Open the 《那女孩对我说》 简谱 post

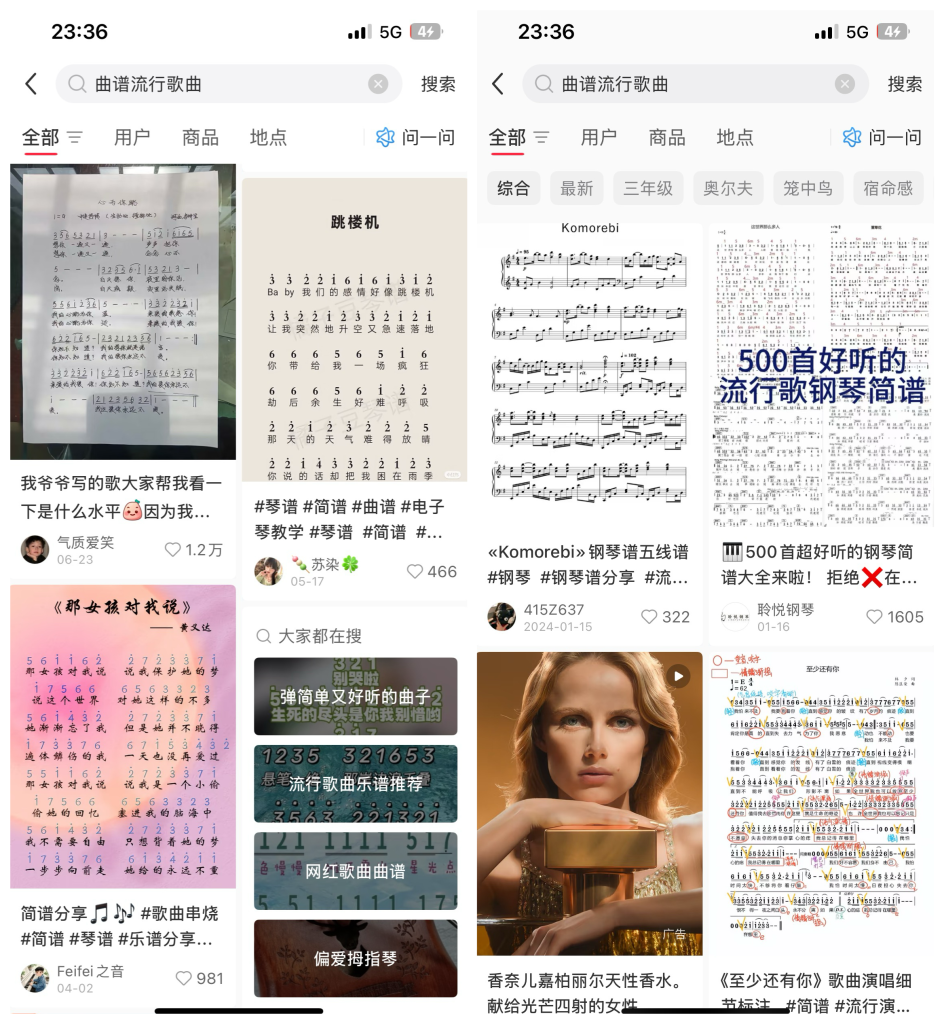click(123, 737)
